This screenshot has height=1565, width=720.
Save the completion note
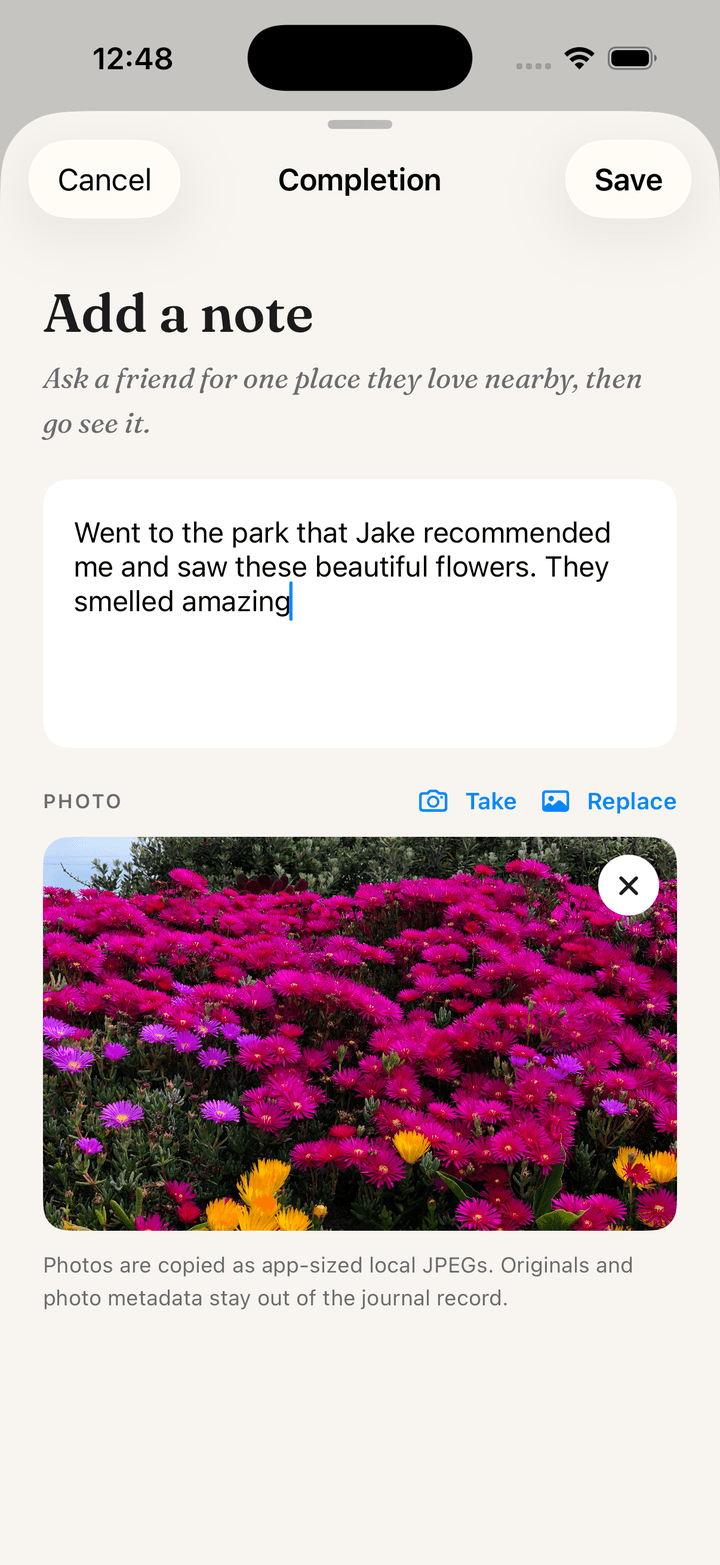click(x=628, y=179)
